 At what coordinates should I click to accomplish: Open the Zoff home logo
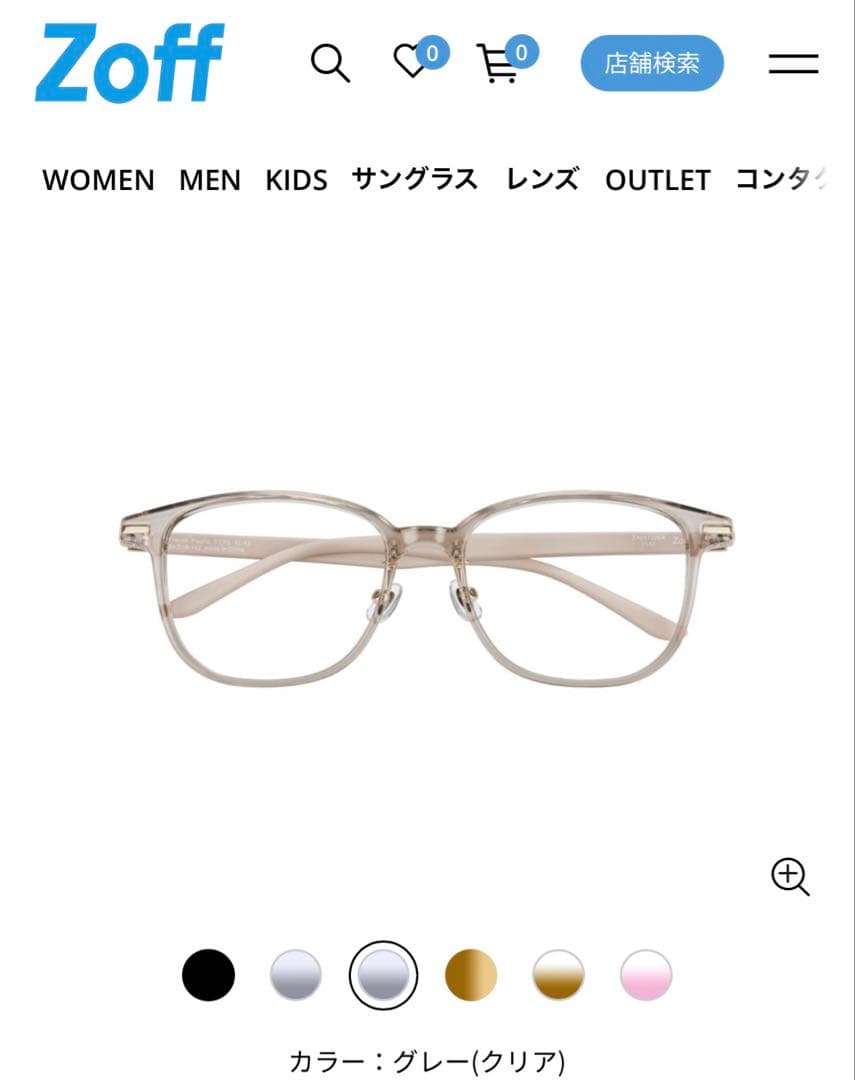point(129,63)
